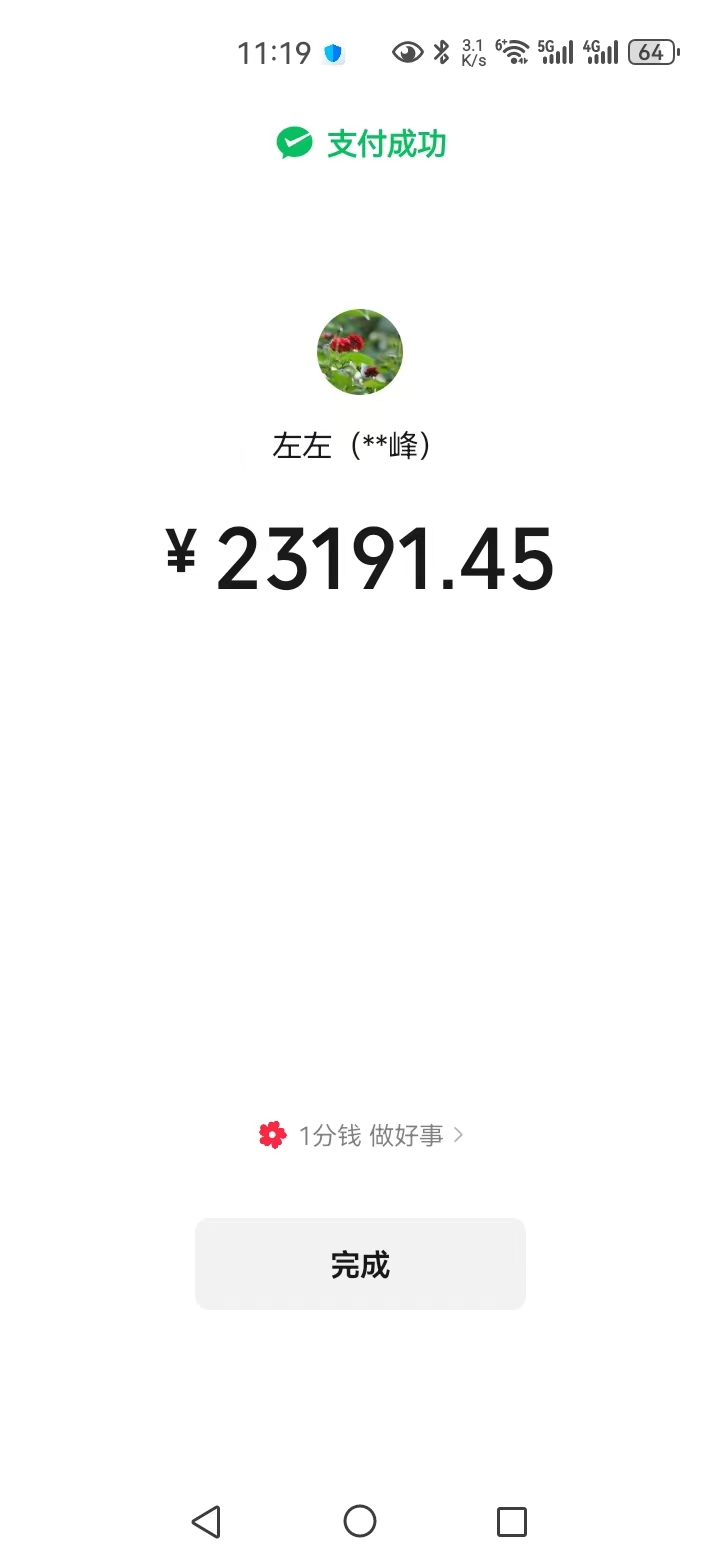Go back using system back button

coord(206,1521)
